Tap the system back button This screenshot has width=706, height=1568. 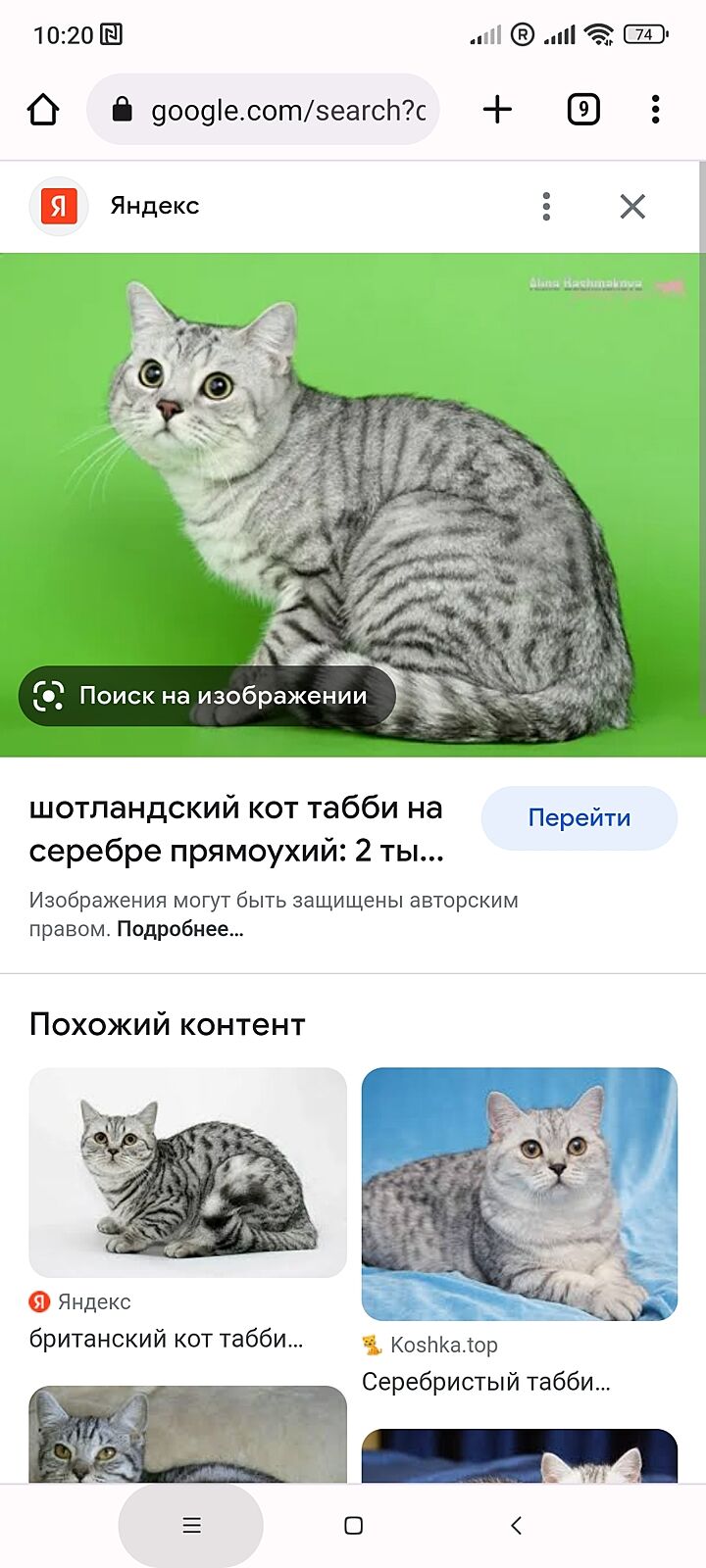tap(517, 1525)
